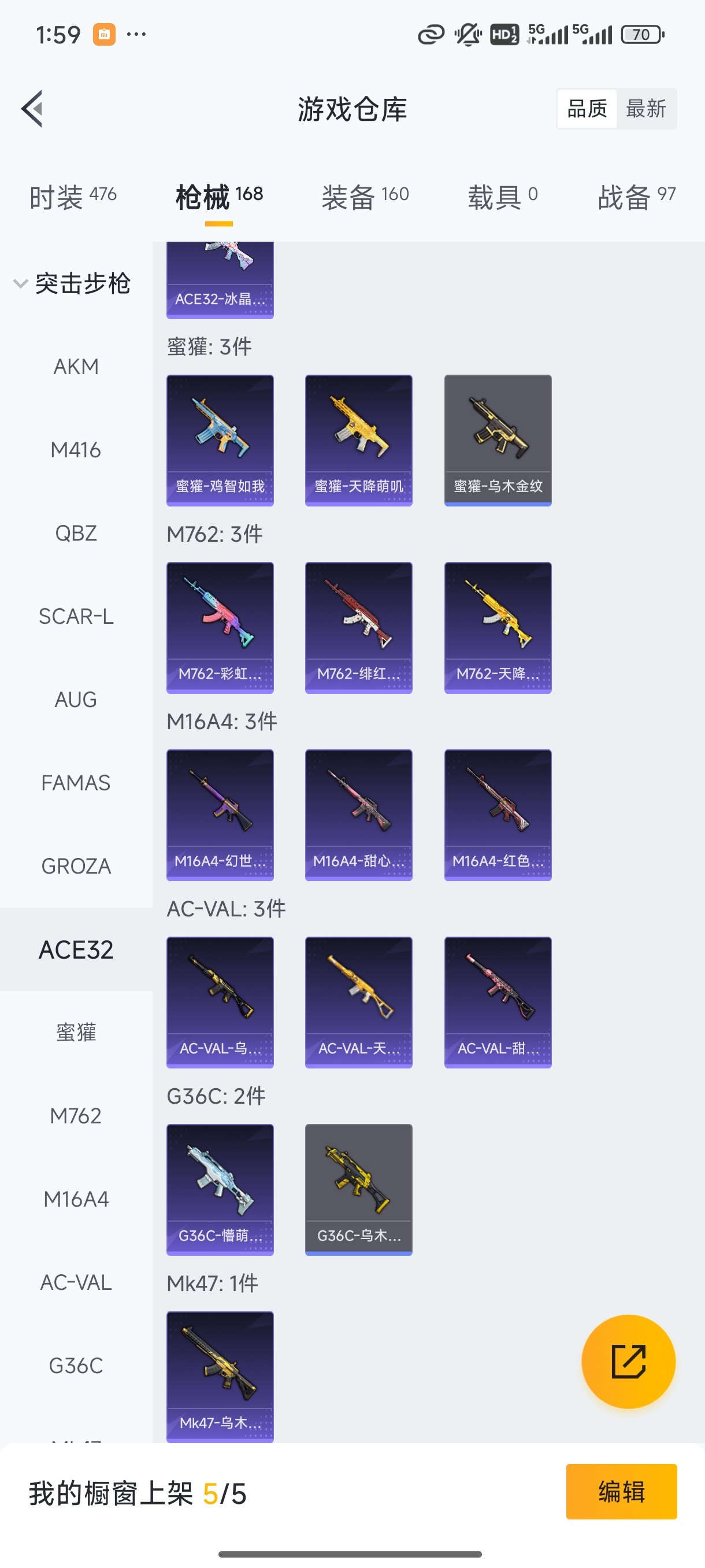Switch to the 时装 tab
This screenshot has height=1568, width=705.
click(x=72, y=197)
